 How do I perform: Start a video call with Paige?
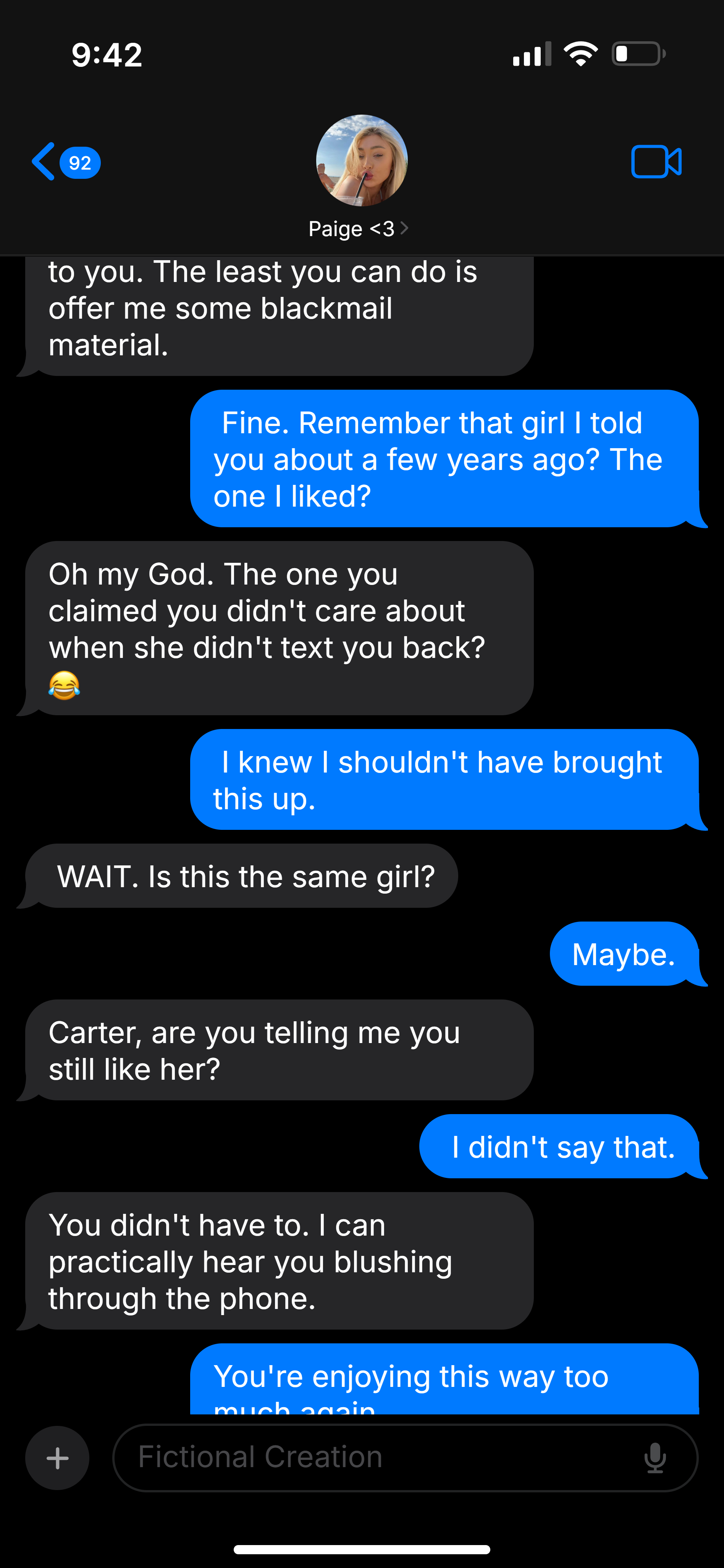656,162
